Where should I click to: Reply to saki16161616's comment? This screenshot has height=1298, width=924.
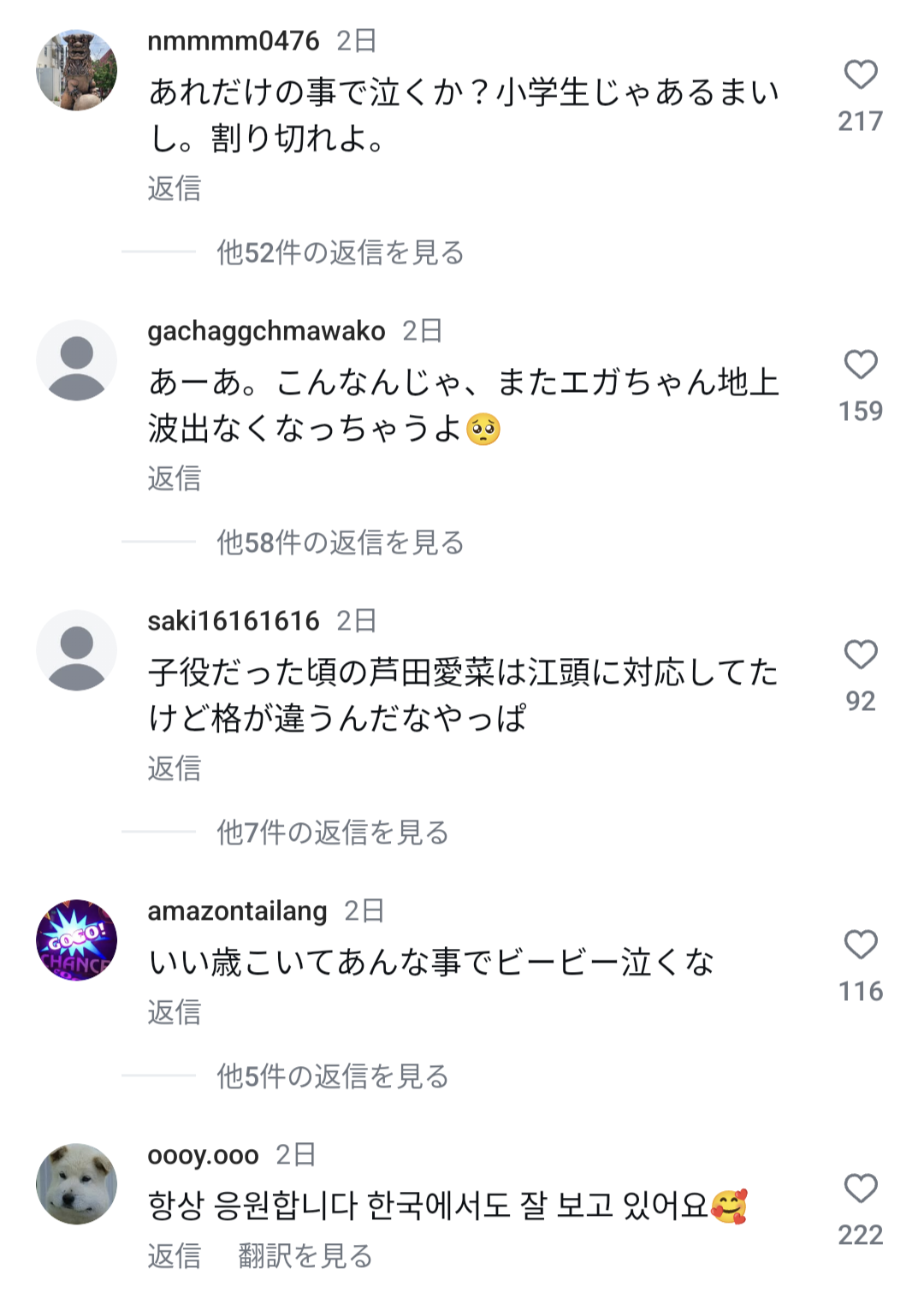pyautogui.click(x=175, y=768)
